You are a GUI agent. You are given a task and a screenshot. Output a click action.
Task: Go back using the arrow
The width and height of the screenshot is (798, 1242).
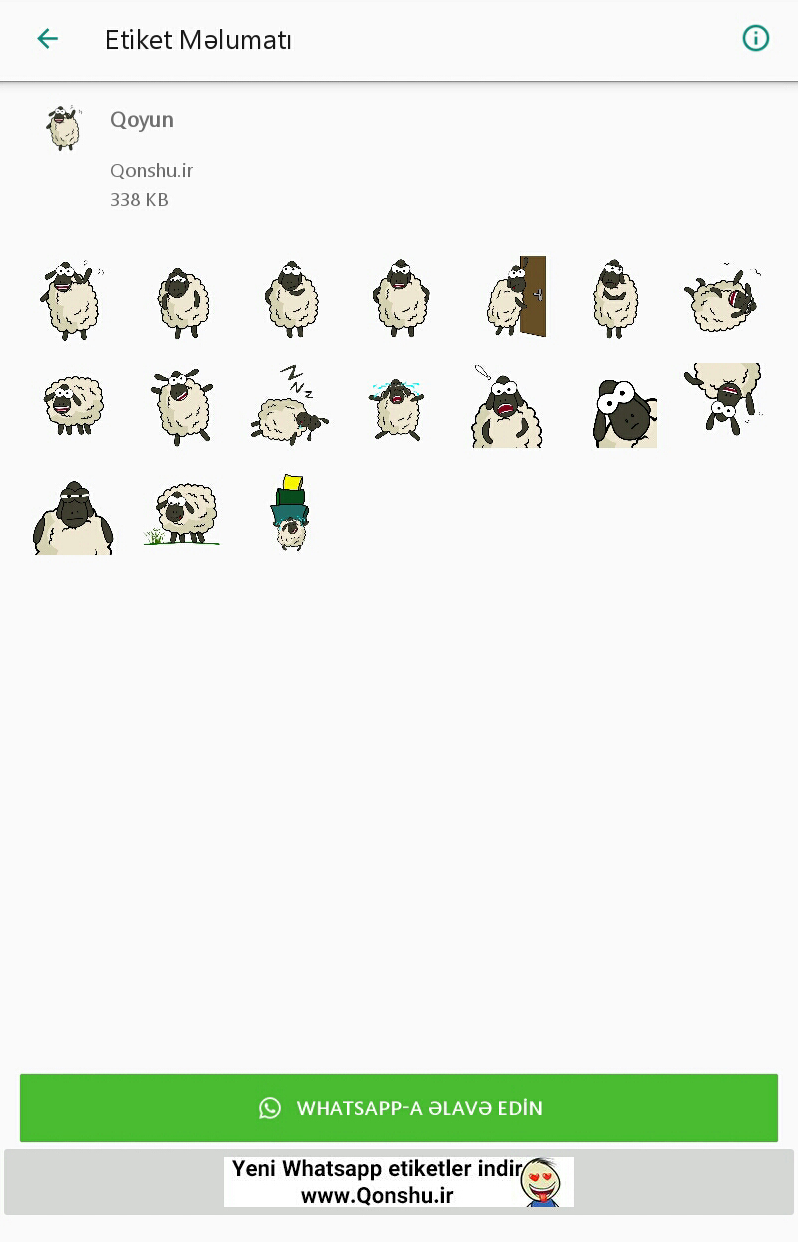tap(47, 39)
